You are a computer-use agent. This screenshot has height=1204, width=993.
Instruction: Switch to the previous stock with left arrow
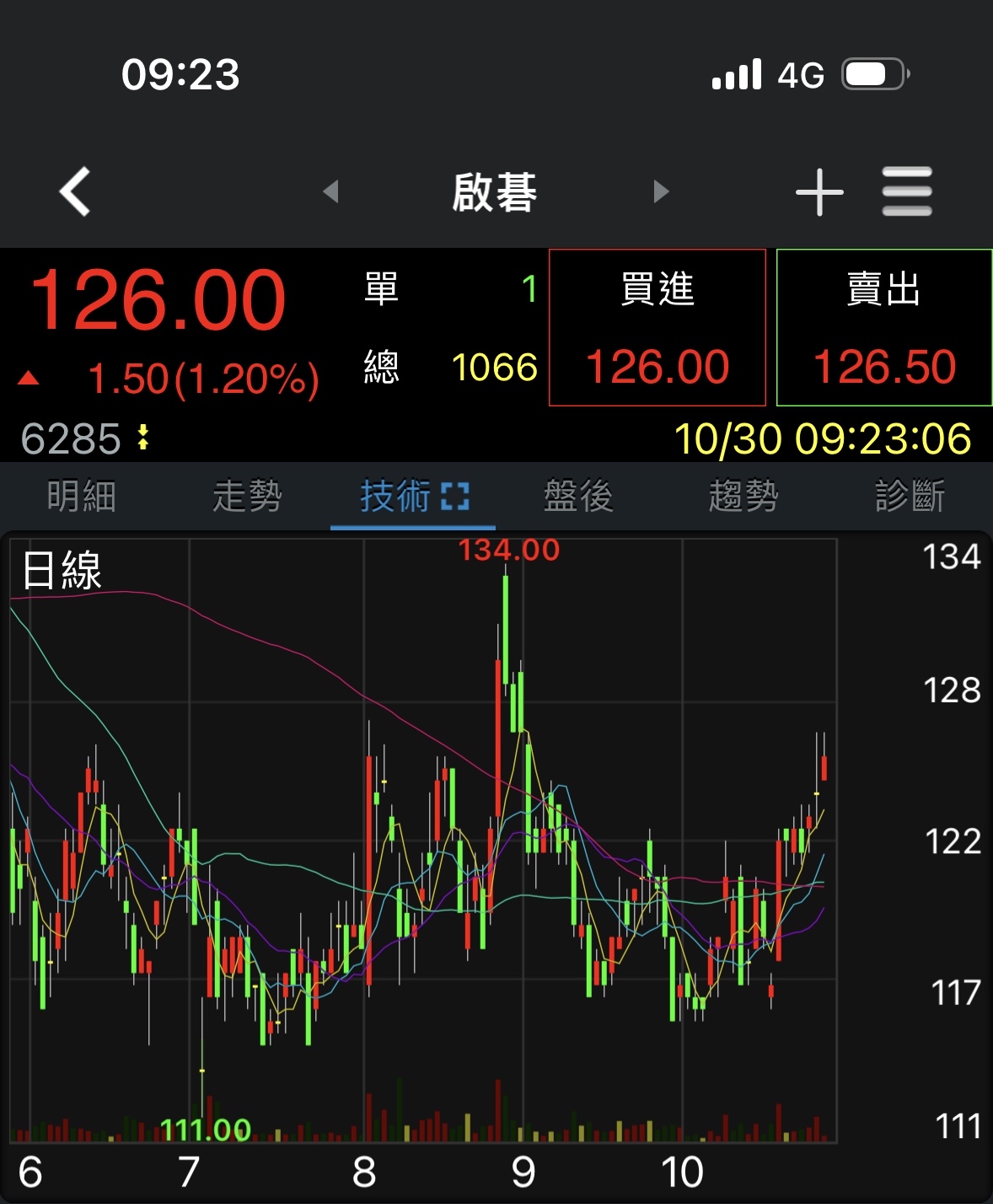(x=330, y=191)
